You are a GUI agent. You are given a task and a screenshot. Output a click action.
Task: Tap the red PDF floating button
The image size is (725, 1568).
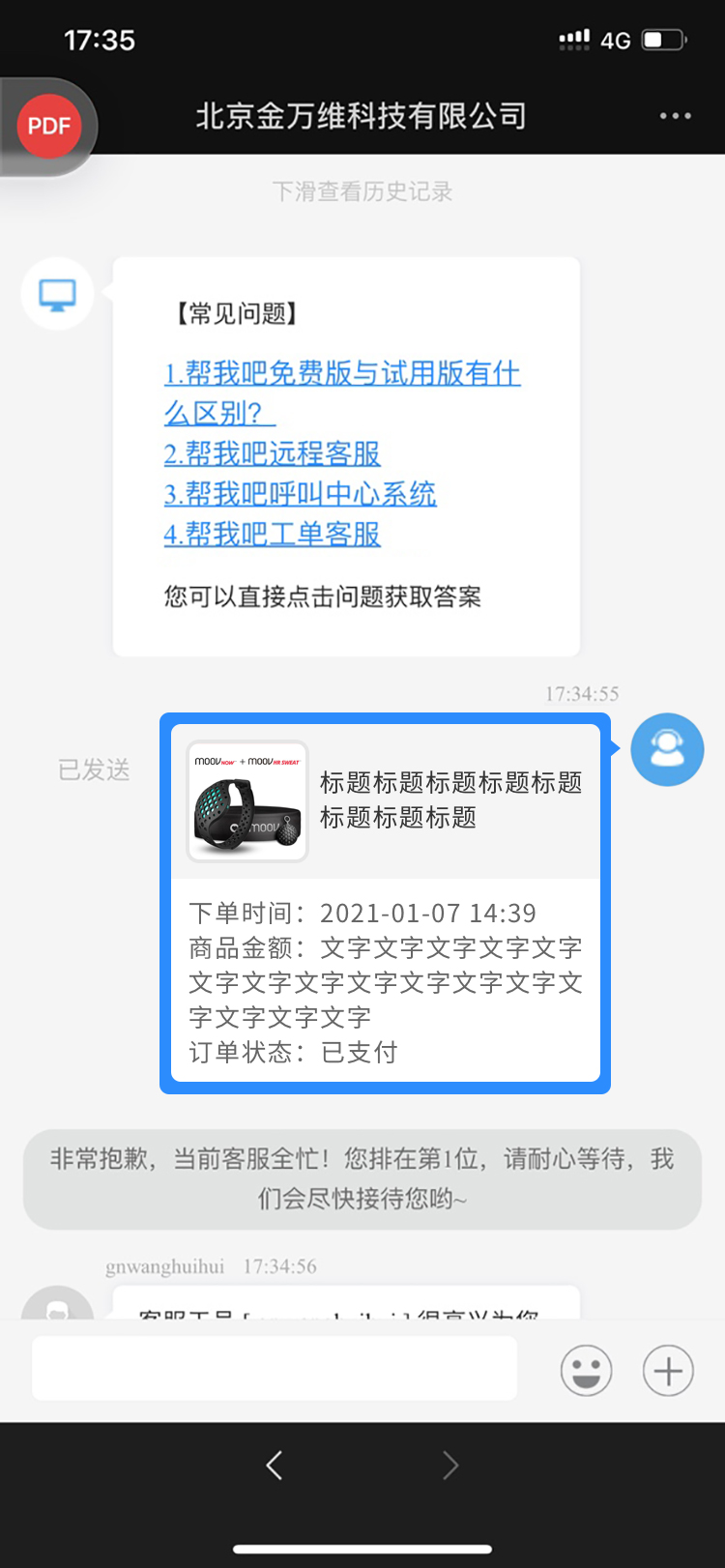tap(49, 126)
